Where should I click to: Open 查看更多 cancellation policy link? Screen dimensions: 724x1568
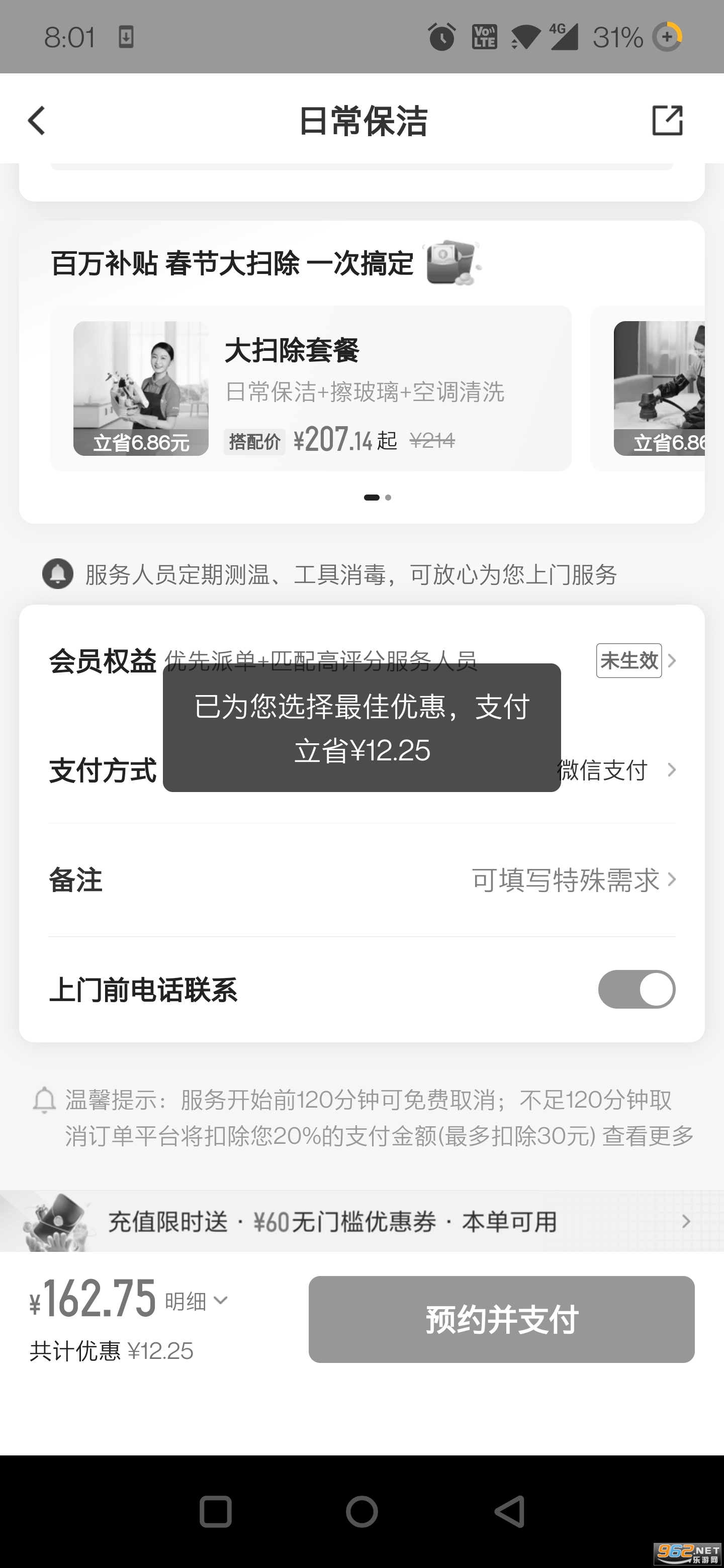click(648, 1136)
